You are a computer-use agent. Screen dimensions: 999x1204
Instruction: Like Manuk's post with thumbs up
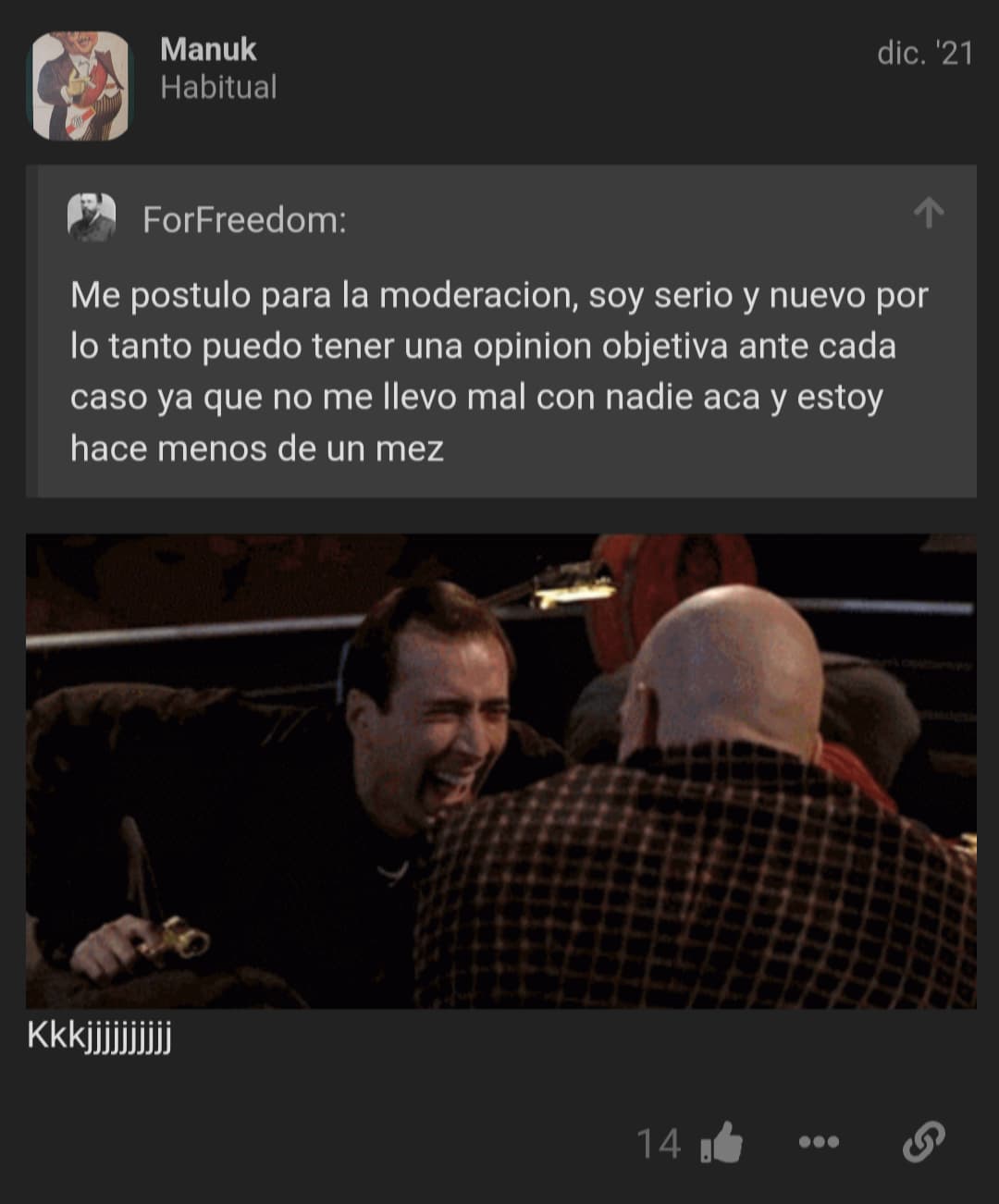tap(722, 1143)
